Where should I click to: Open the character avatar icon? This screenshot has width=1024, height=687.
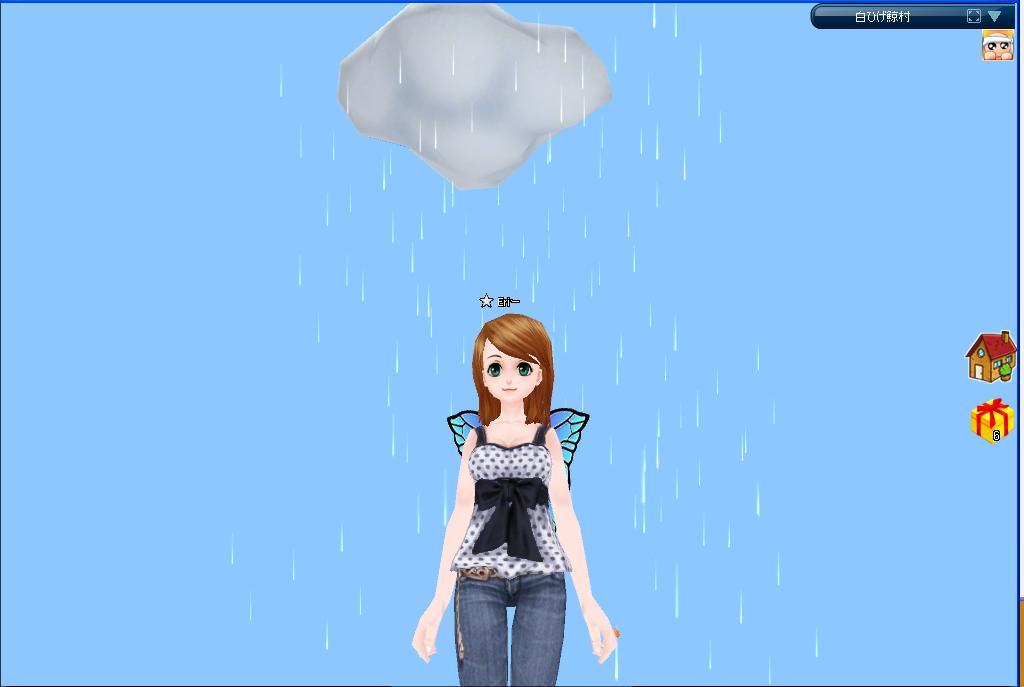point(997,45)
